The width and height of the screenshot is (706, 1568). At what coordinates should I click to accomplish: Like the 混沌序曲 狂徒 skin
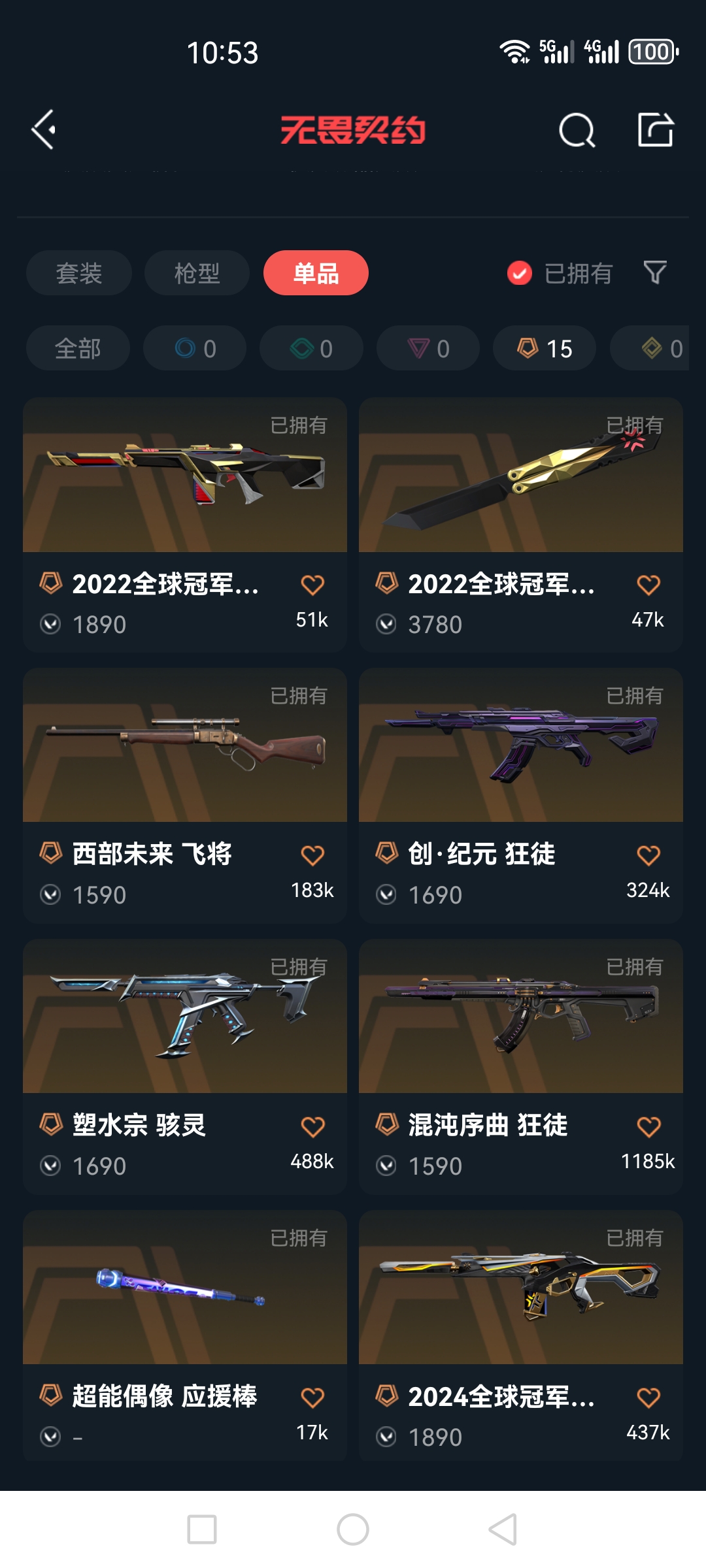tap(648, 1126)
